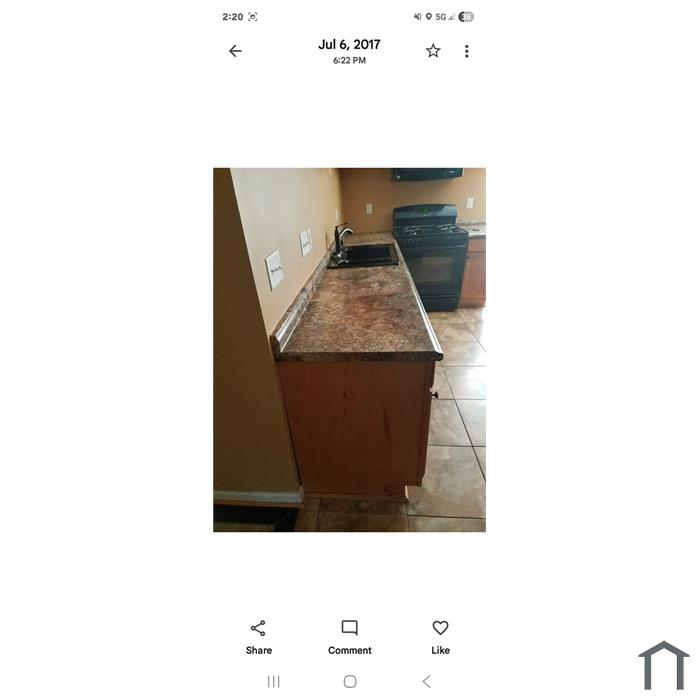The height and width of the screenshot is (700, 700).
Task: Open the three-dot overflow menu
Action: coord(466,51)
